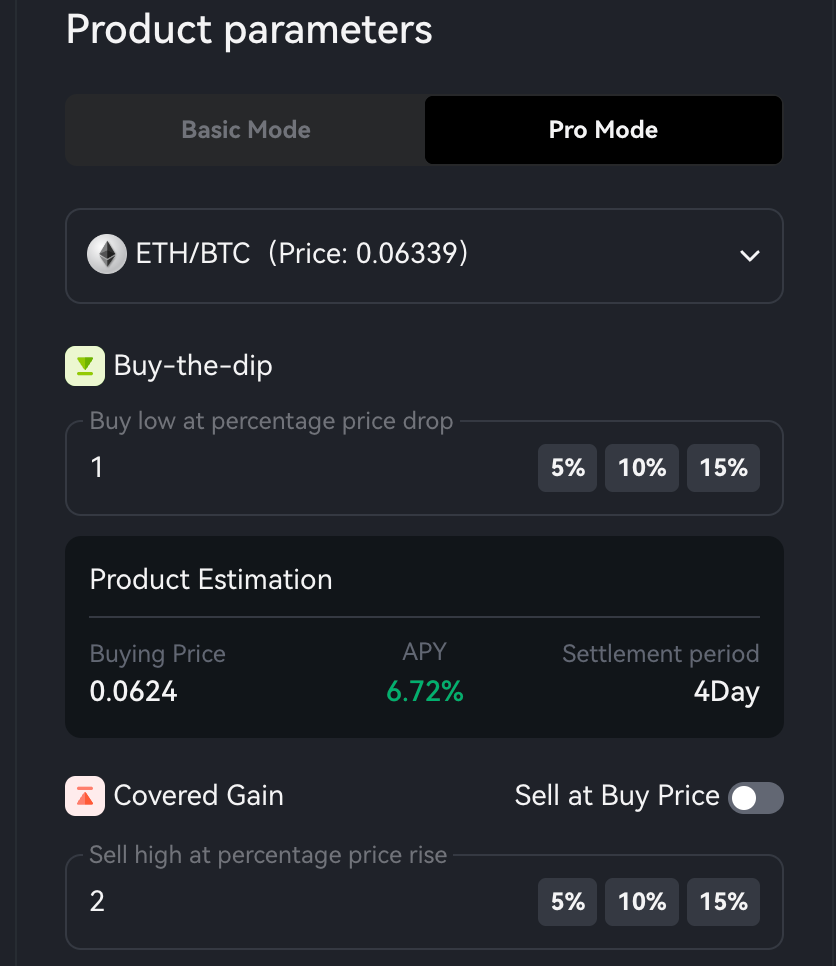Enable the Sell at Buy Price switch
Screen dimensions: 836x966
click(x=755, y=798)
